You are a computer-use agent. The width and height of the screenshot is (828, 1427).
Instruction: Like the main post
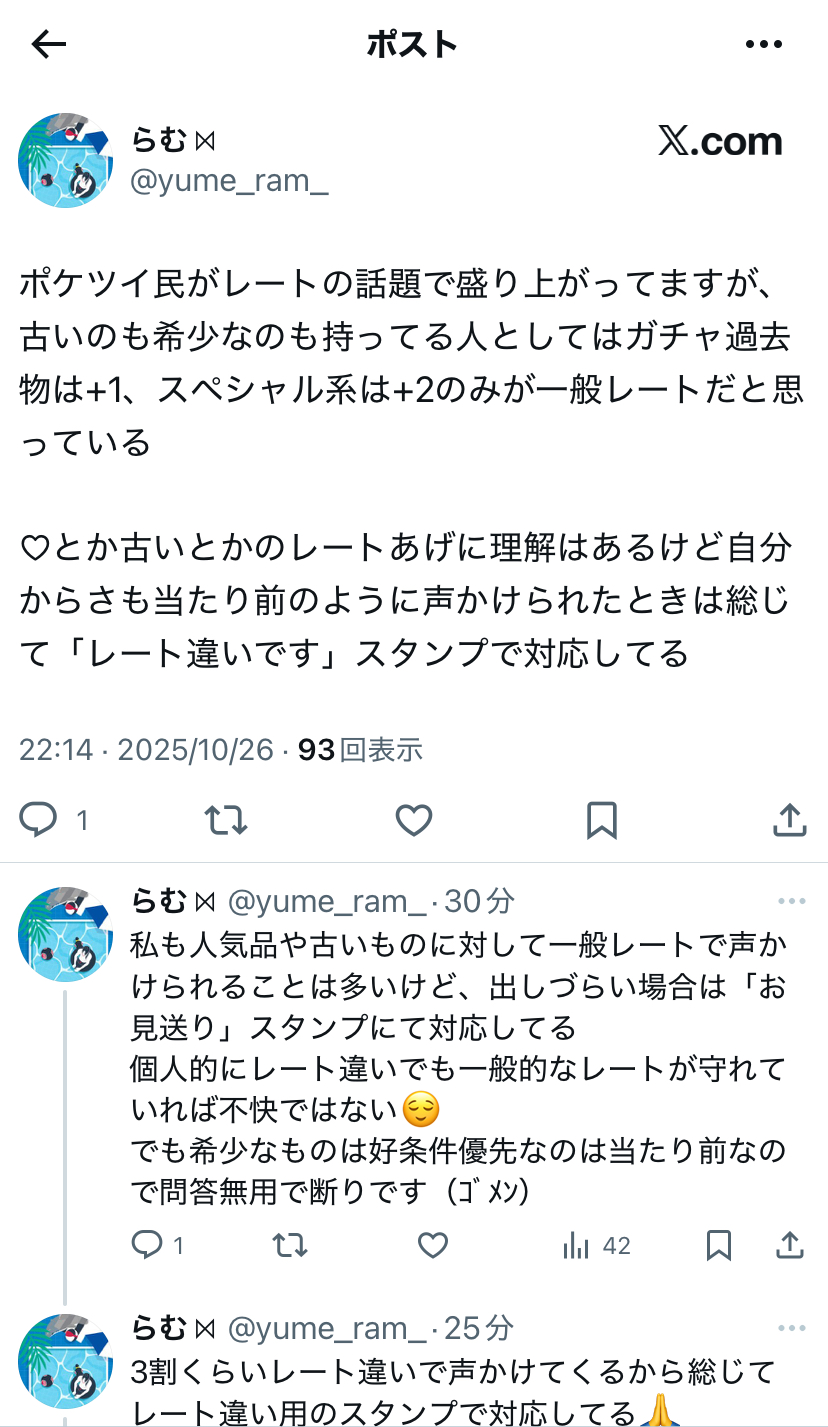(413, 820)
